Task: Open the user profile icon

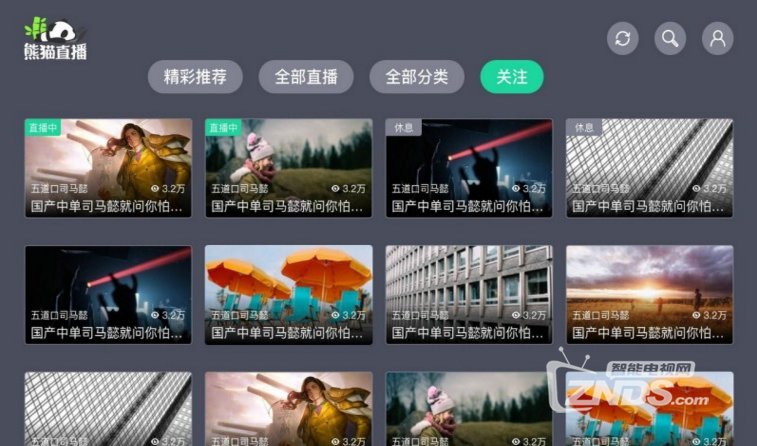Action: pos(717,39)
